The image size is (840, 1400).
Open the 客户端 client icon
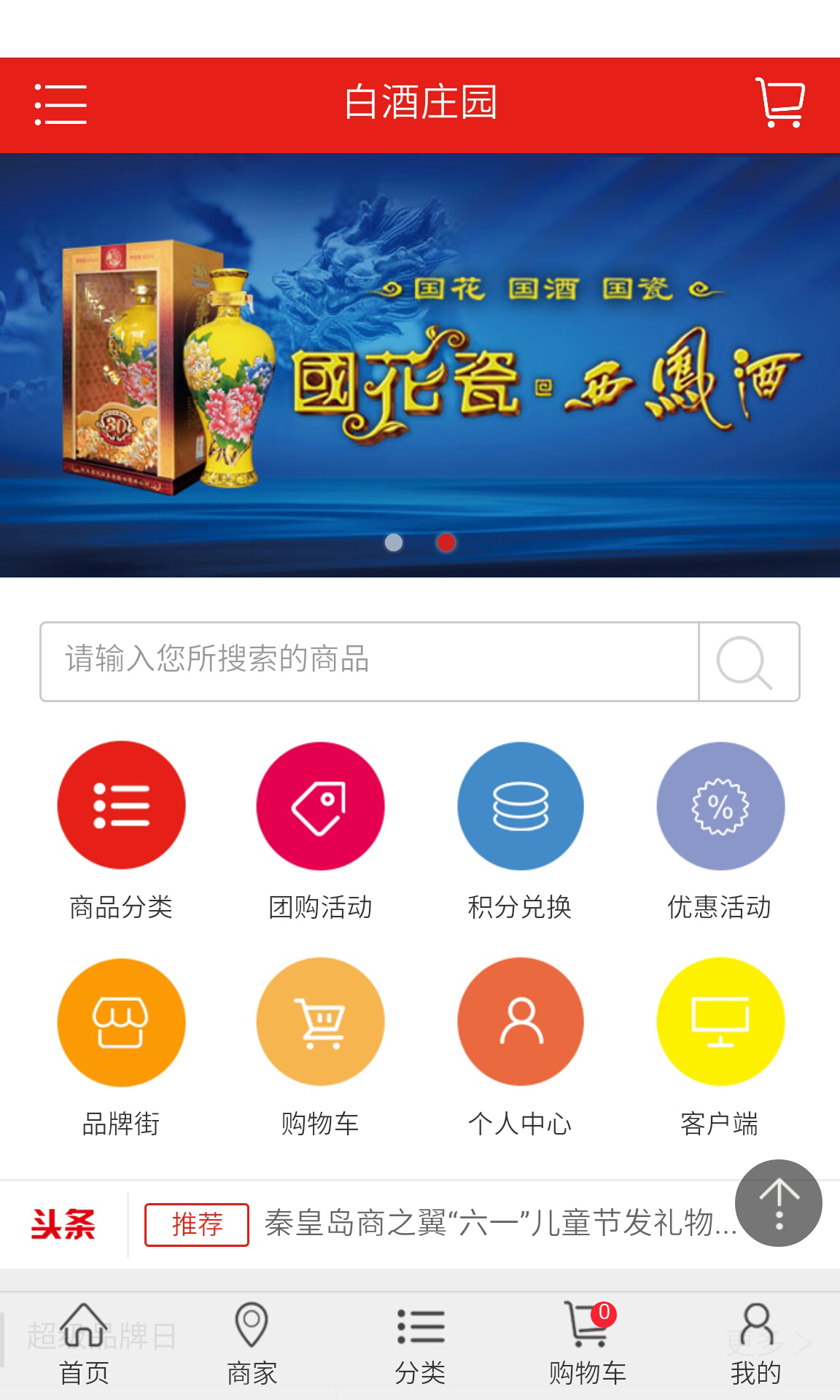[720, 1022]
